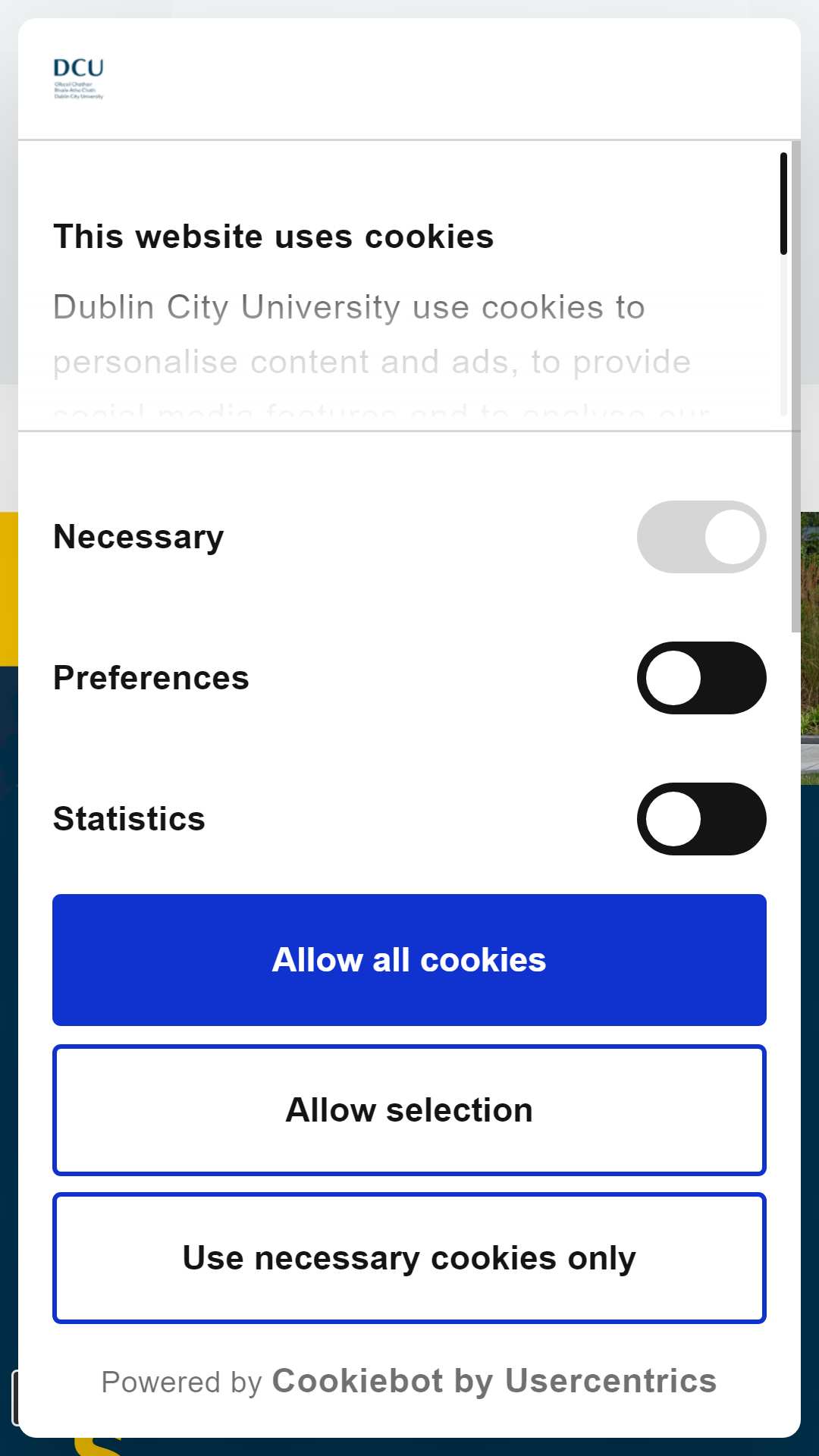The height and width of the screenshot is (1456, 819).
Task: Open the Cookiebot by Usercentrics link
Action: tap(494, 1381)
